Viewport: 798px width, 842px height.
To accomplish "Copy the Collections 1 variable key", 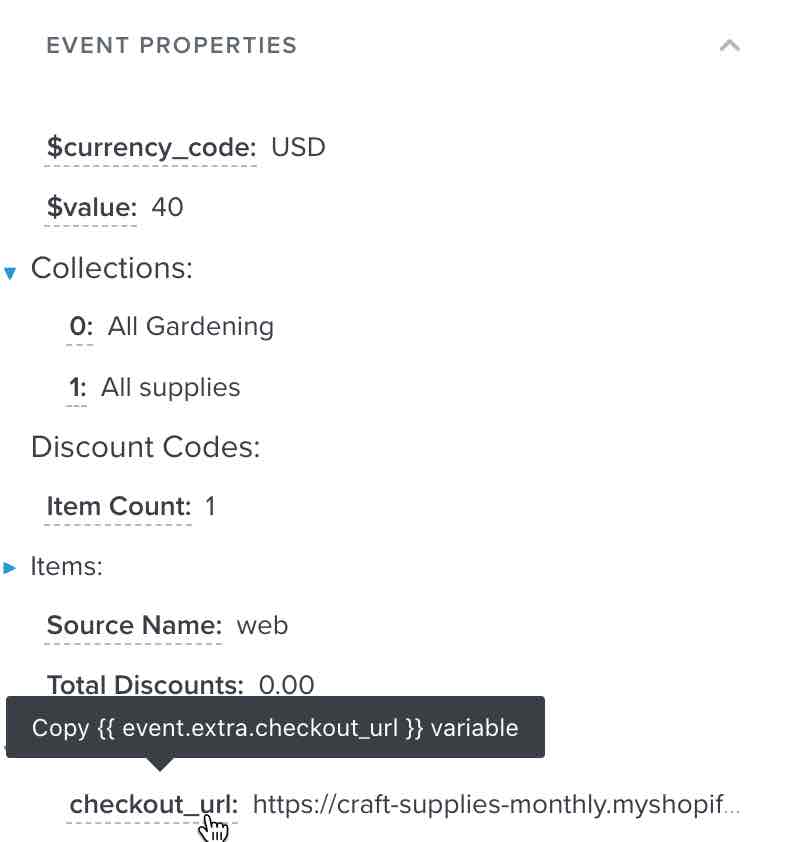I will (x=77, y=388).
